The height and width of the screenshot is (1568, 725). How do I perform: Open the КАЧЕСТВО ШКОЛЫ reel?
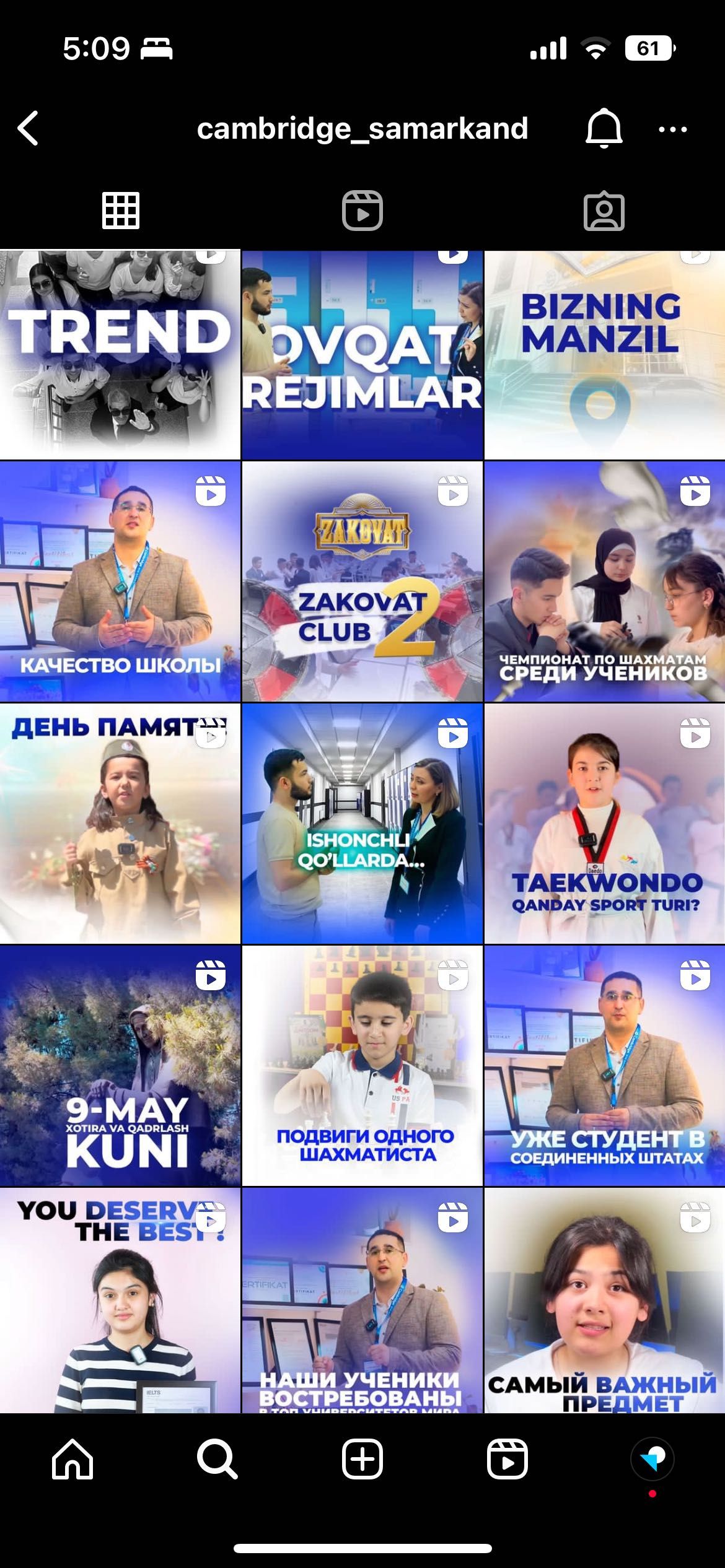point(120,581)
